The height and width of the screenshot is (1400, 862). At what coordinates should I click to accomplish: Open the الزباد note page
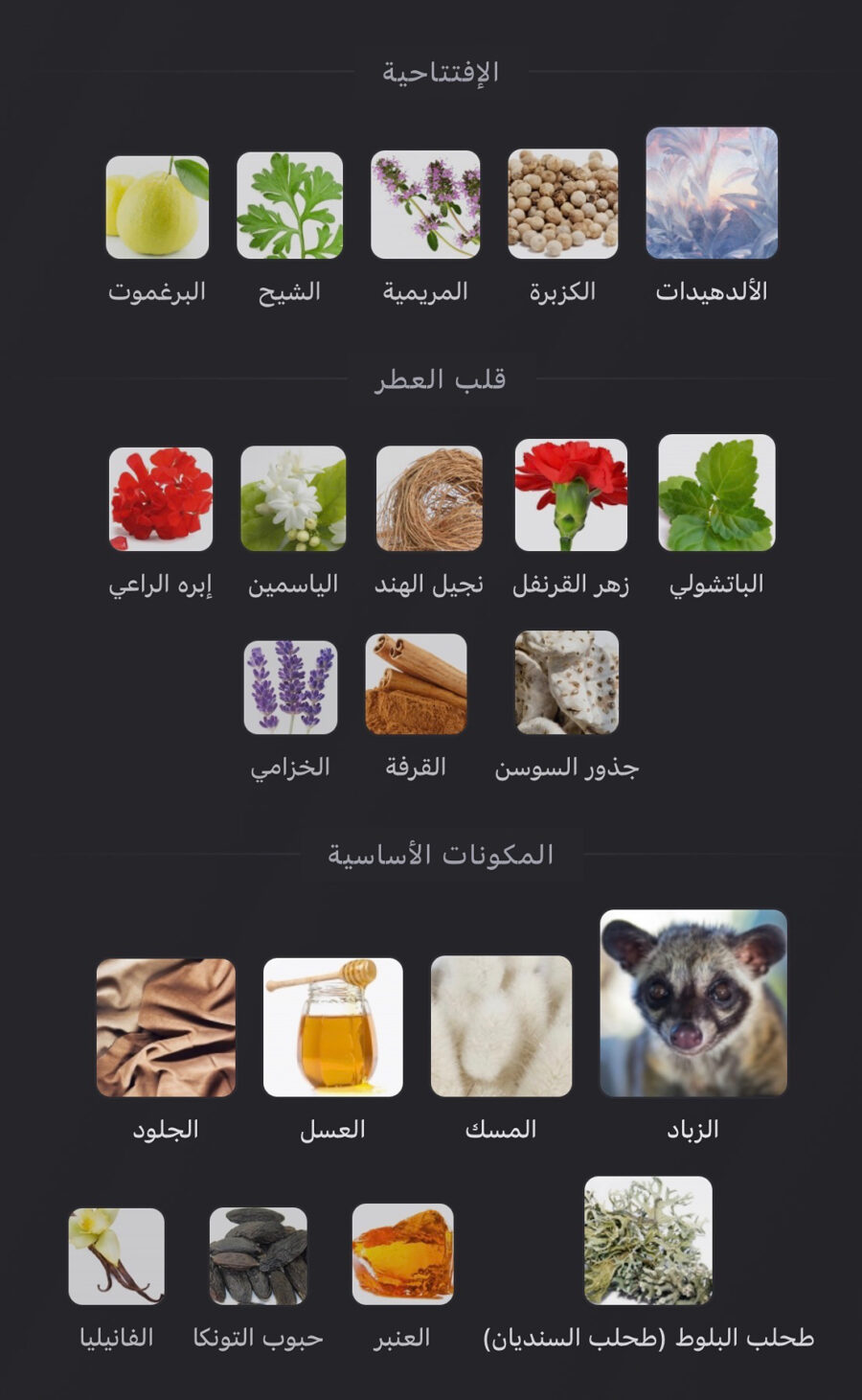tap(692, 1003)
